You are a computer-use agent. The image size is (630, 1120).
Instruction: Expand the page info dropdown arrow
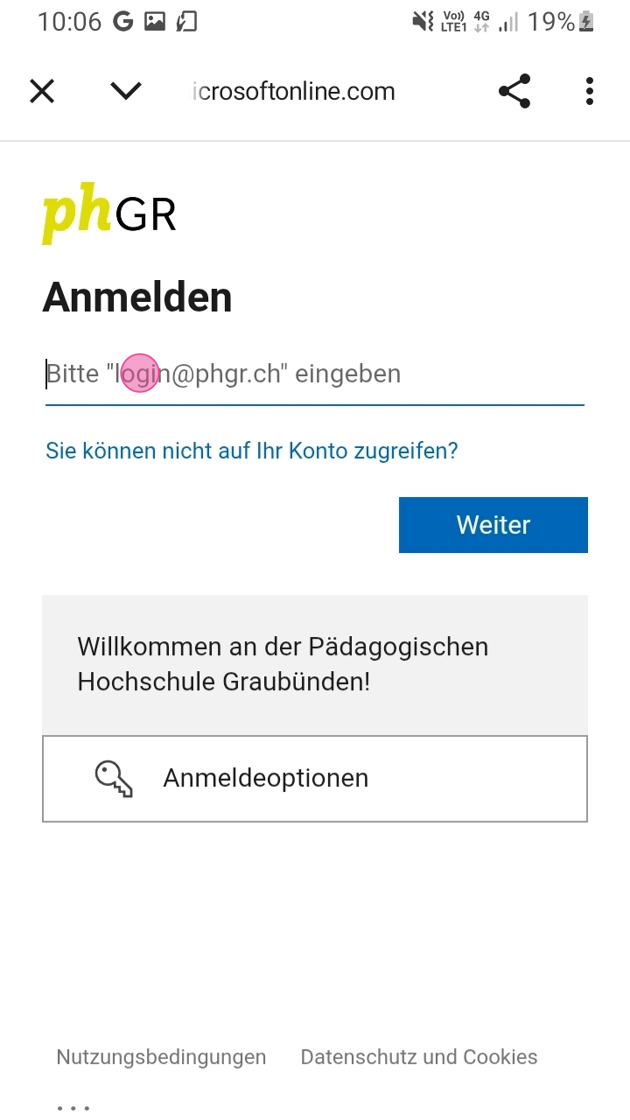pos(125,92)
